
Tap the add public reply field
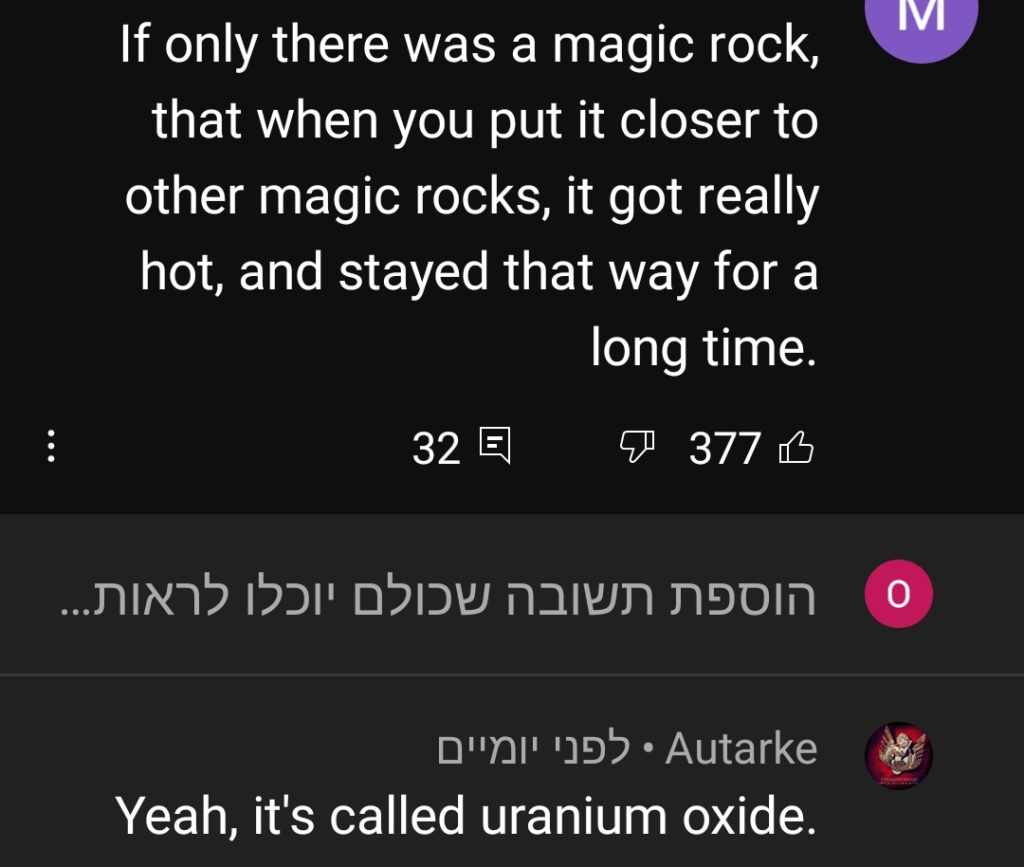coord(440,595)
